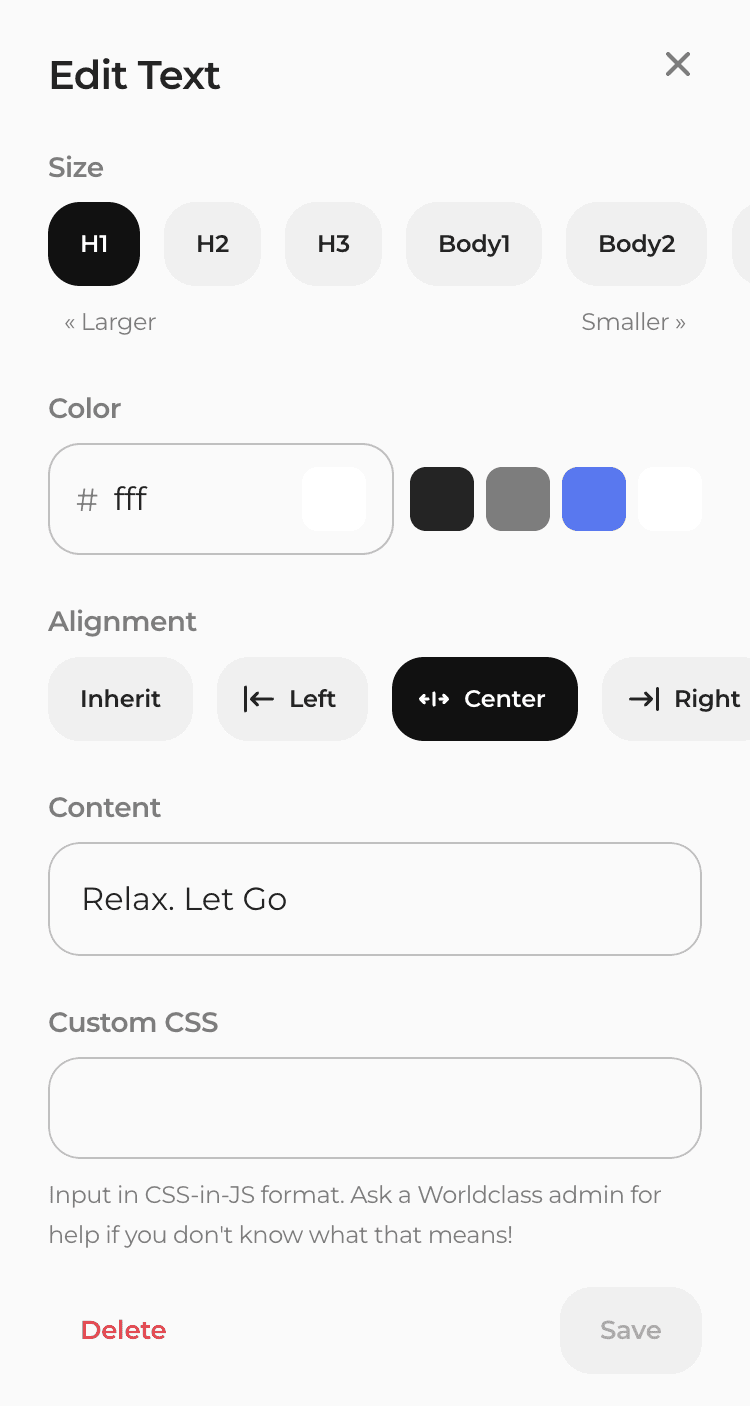
Task: Delete this text element
Action: click(x=124, y=1330)
